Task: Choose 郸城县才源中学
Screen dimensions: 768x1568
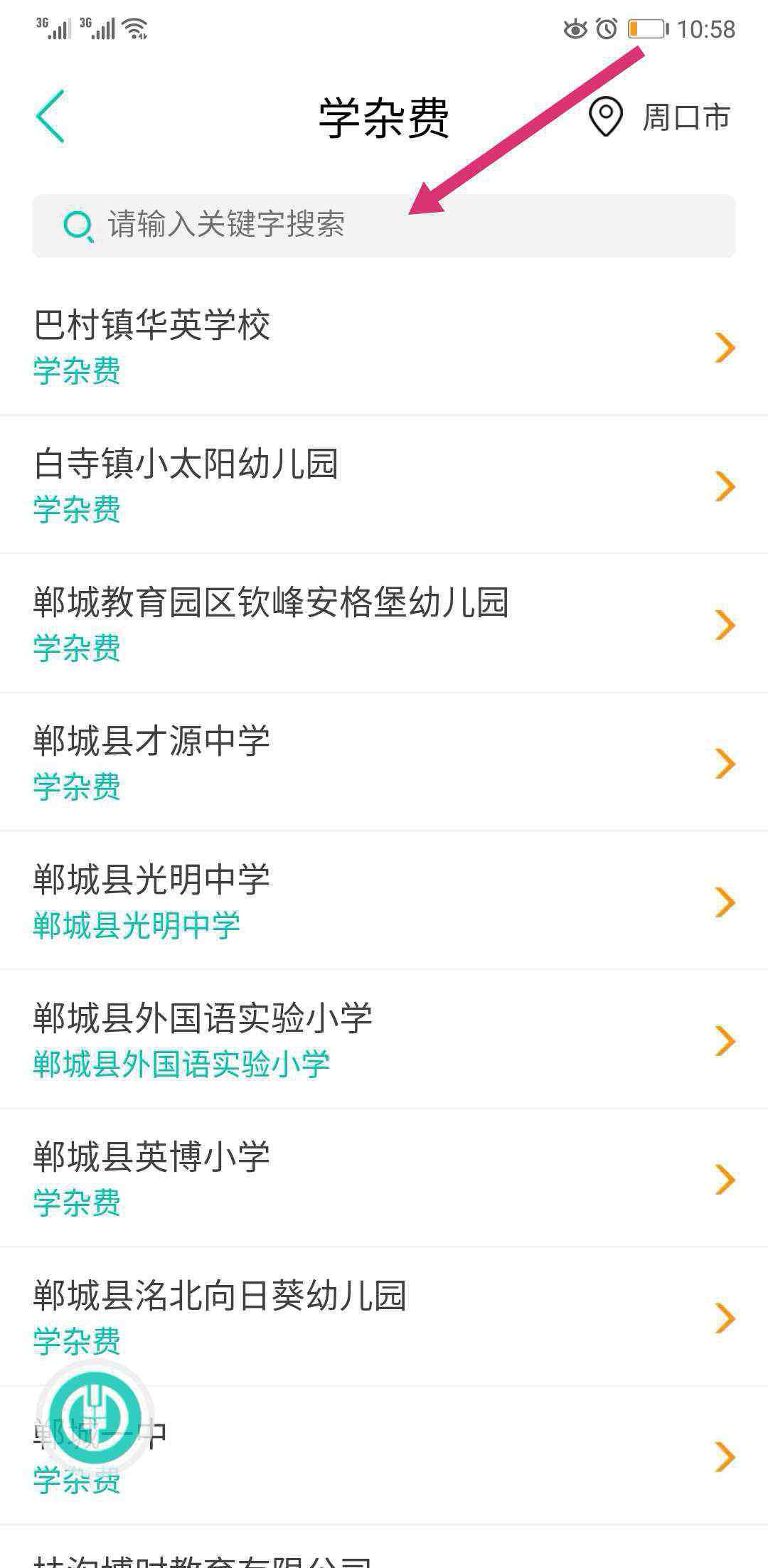Action: [x=384, y=762]
